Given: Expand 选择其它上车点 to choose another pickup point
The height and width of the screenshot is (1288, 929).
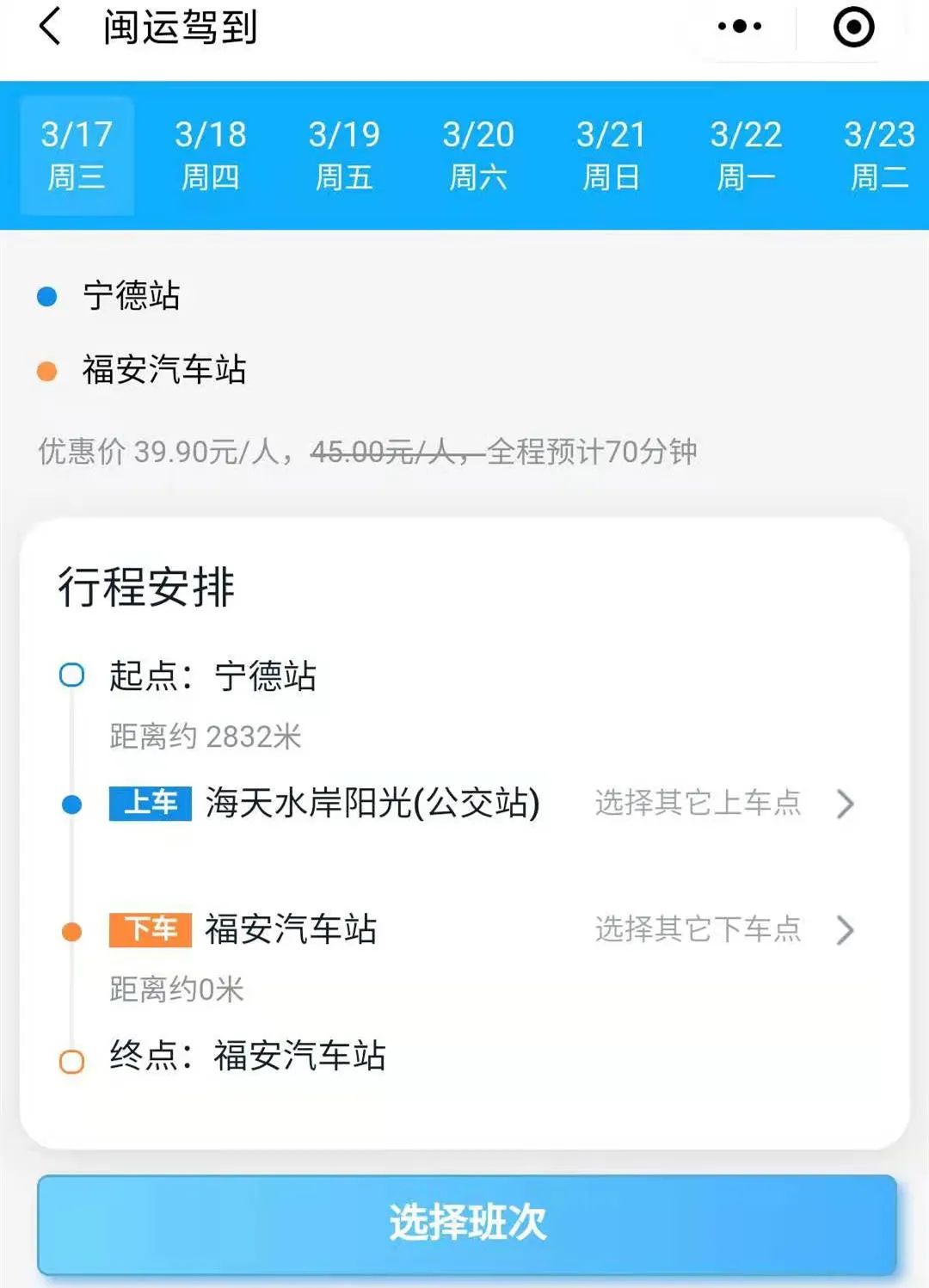Looking at the screenshot, I should click(698, 804).
